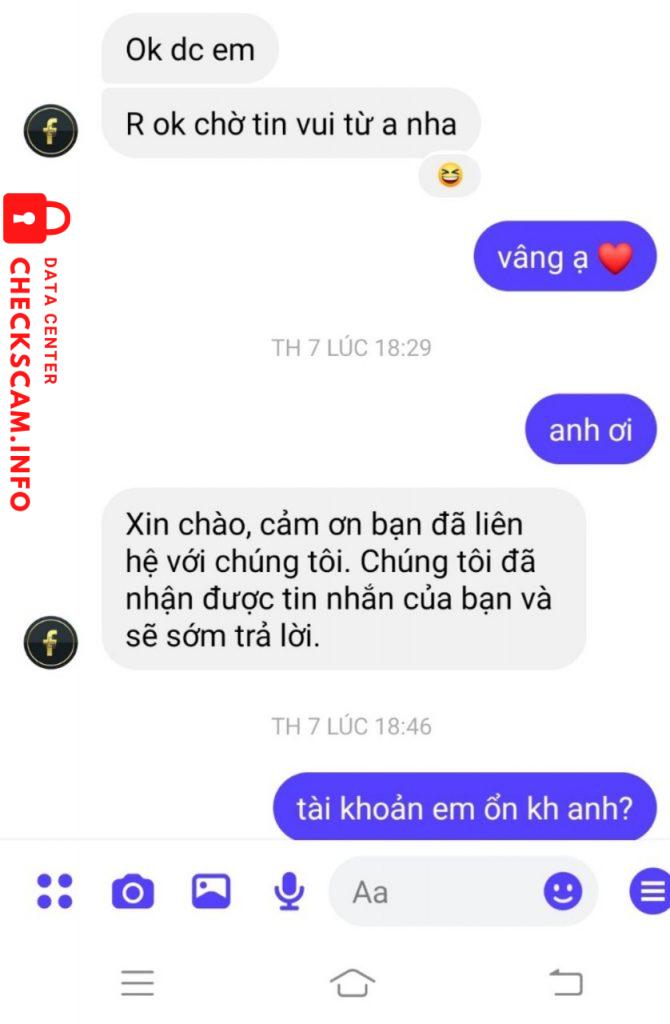The width and height of the screenshot is (670, 1024).
Task: Record a voice message with the microphone
Action: click(290, 890)
